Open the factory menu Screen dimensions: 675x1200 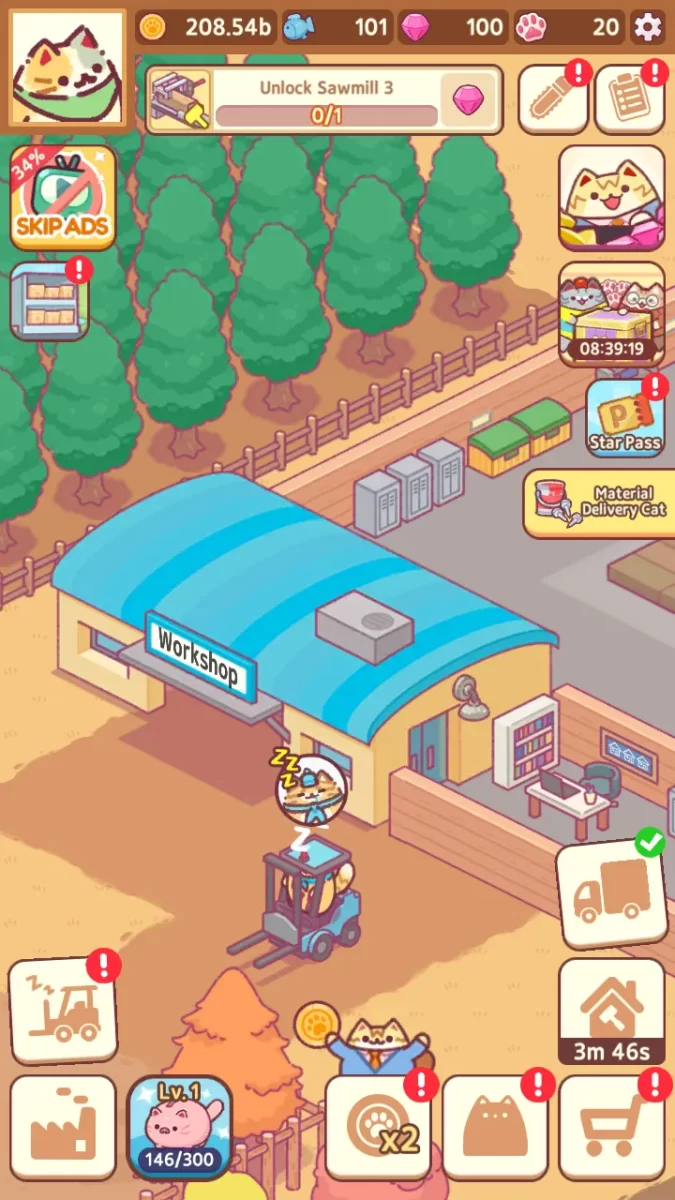(x=62, y=1127)
